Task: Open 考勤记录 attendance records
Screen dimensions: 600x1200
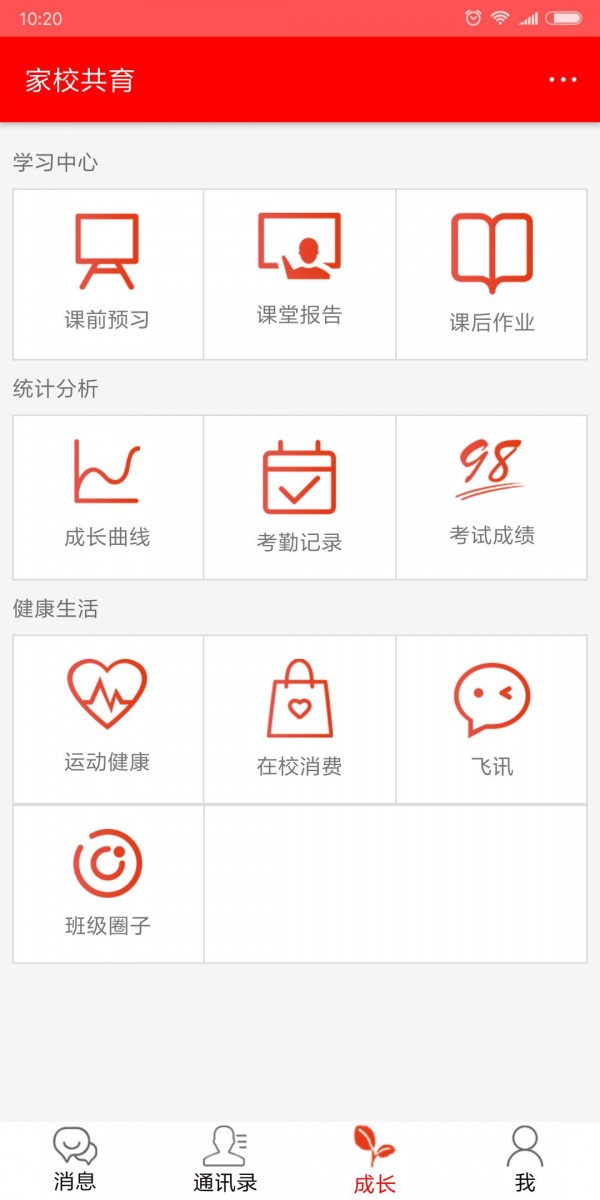Action: [300, 497]
